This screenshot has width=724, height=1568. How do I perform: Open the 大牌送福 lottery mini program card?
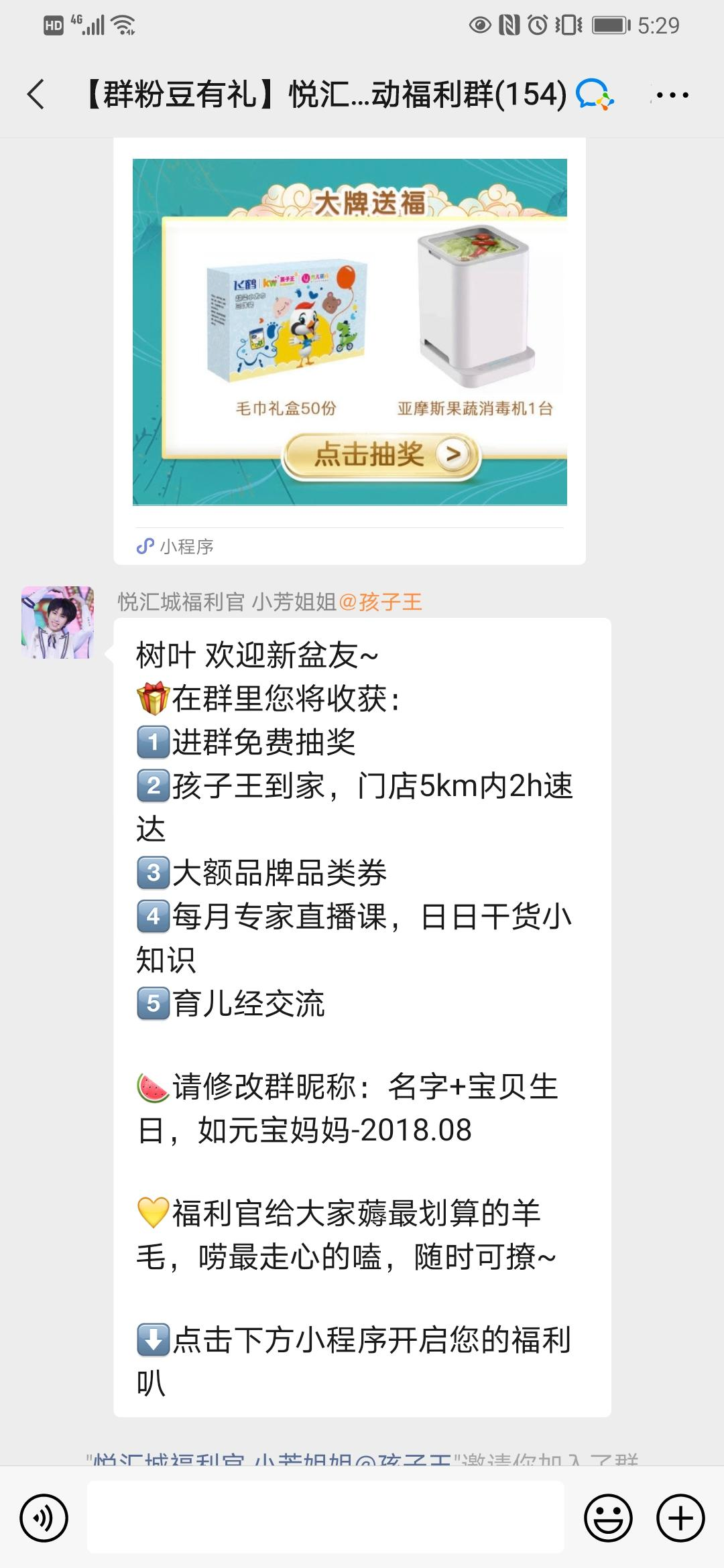349,332
